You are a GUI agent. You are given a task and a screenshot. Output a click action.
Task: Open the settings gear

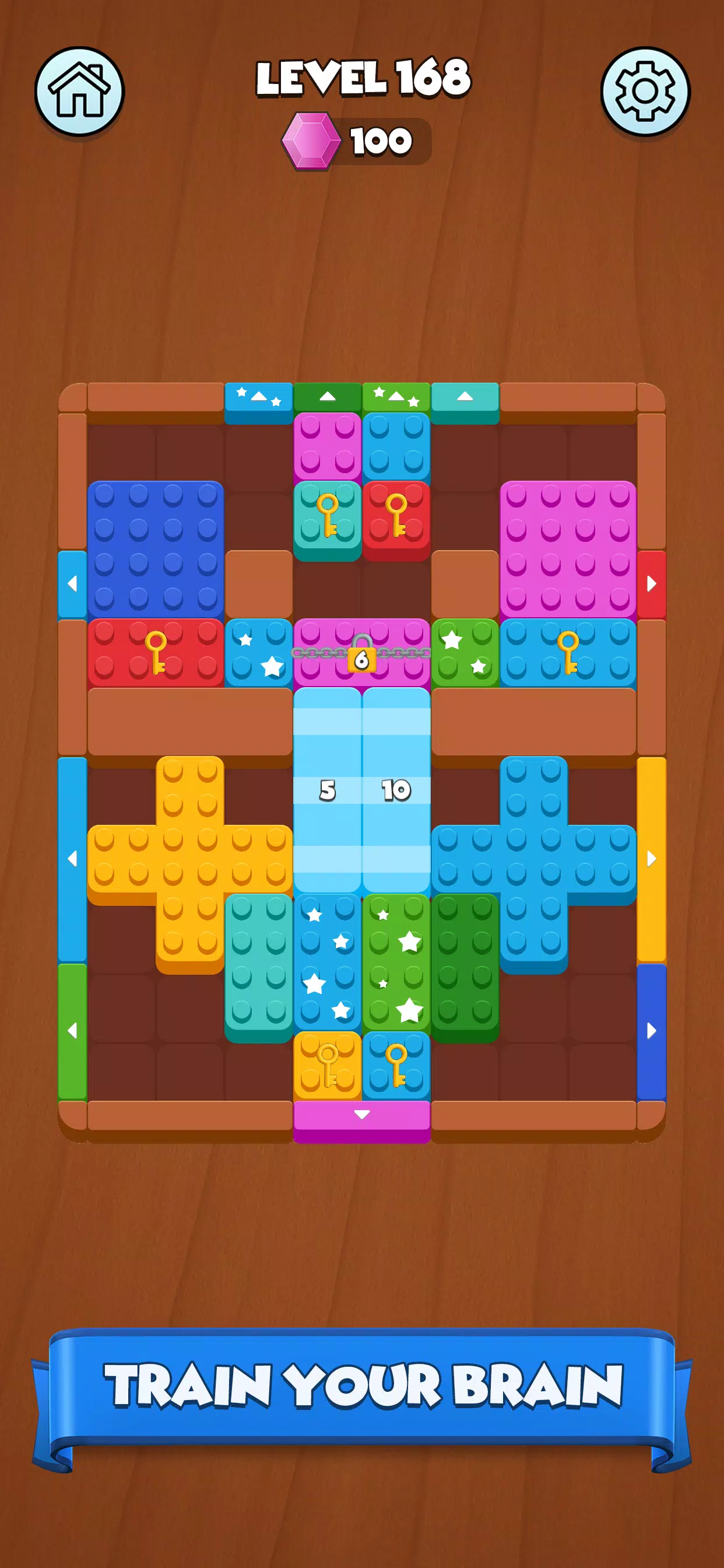tap(645, 92)
